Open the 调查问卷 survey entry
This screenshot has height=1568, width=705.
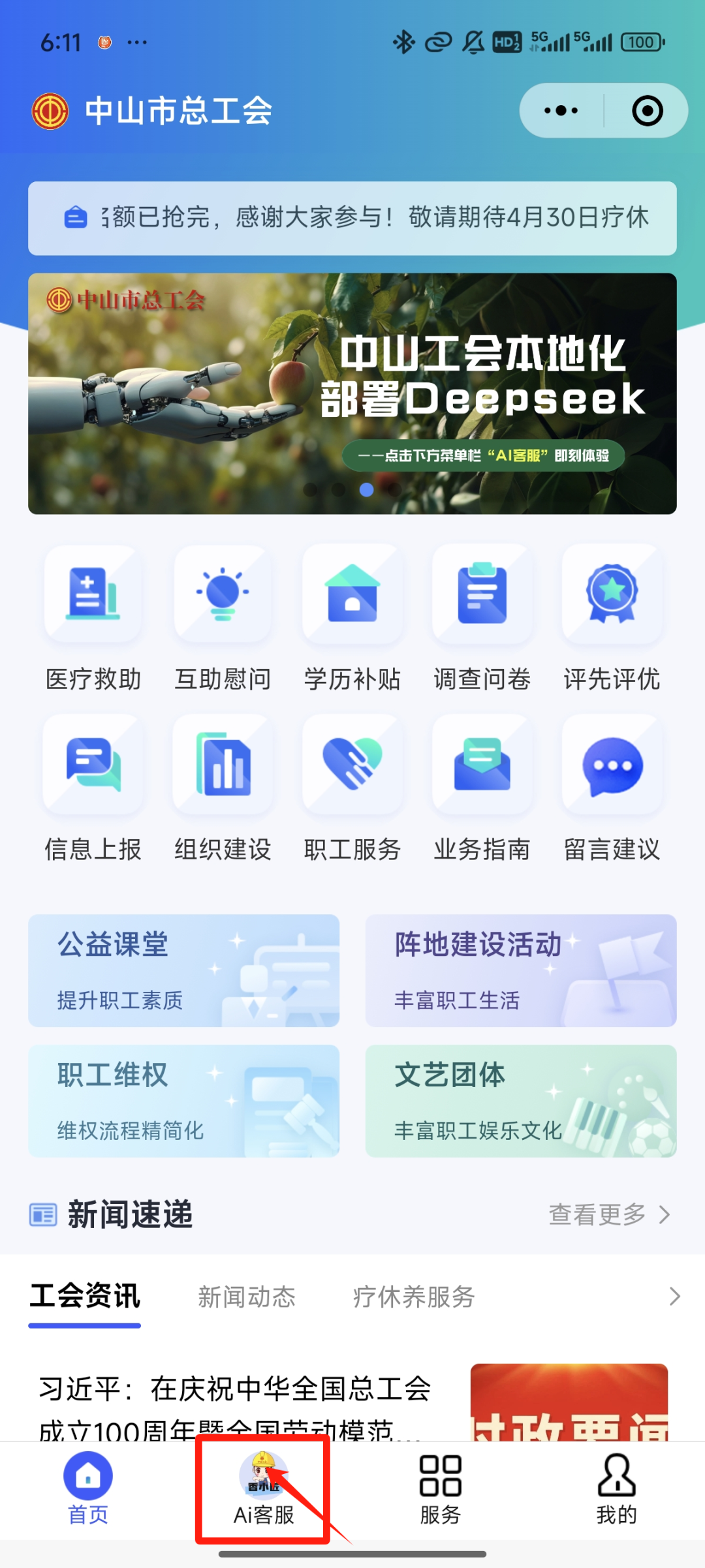[482, 617]
